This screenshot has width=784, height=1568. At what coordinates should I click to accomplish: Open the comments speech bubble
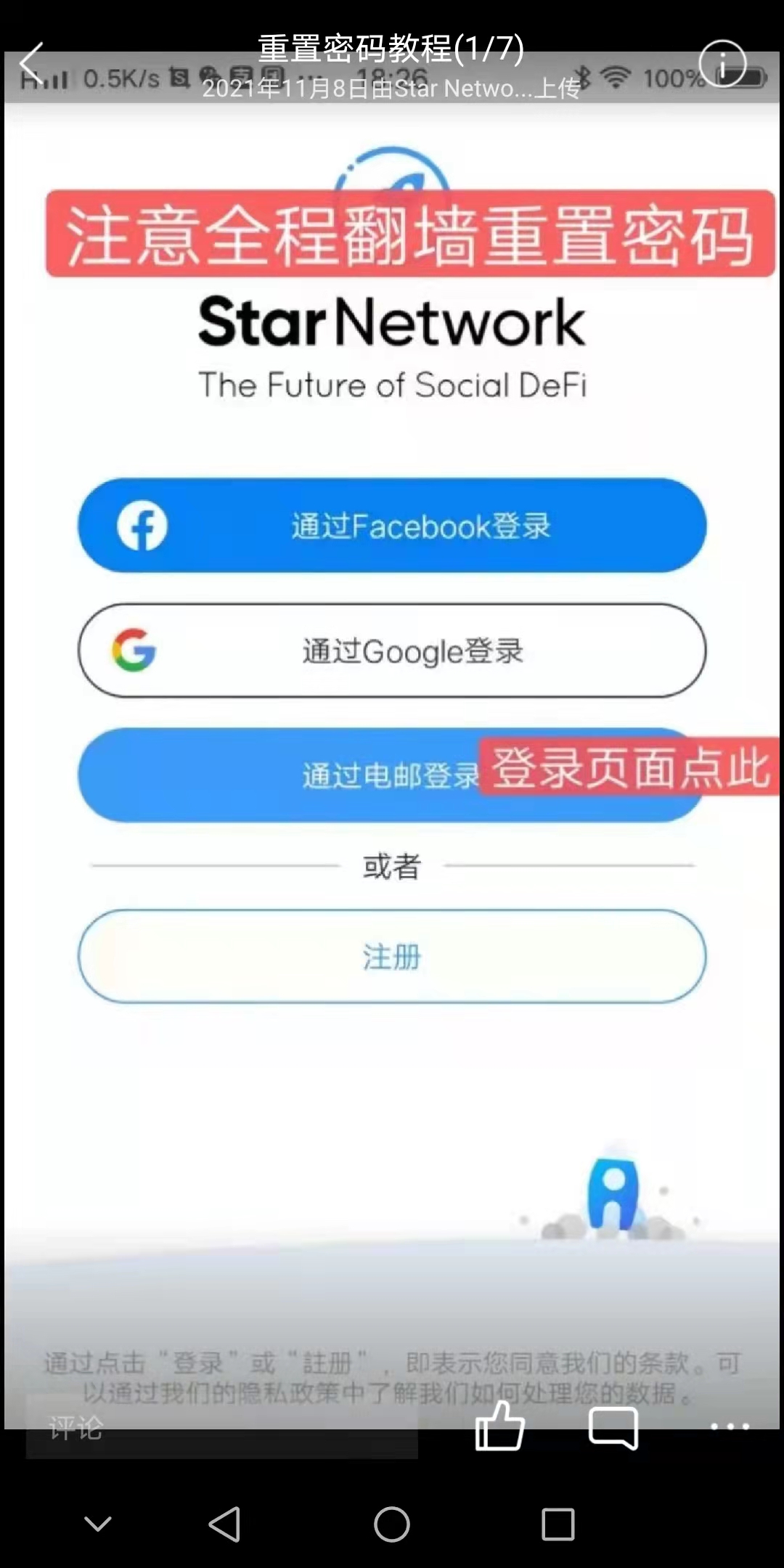[613, 1429]
